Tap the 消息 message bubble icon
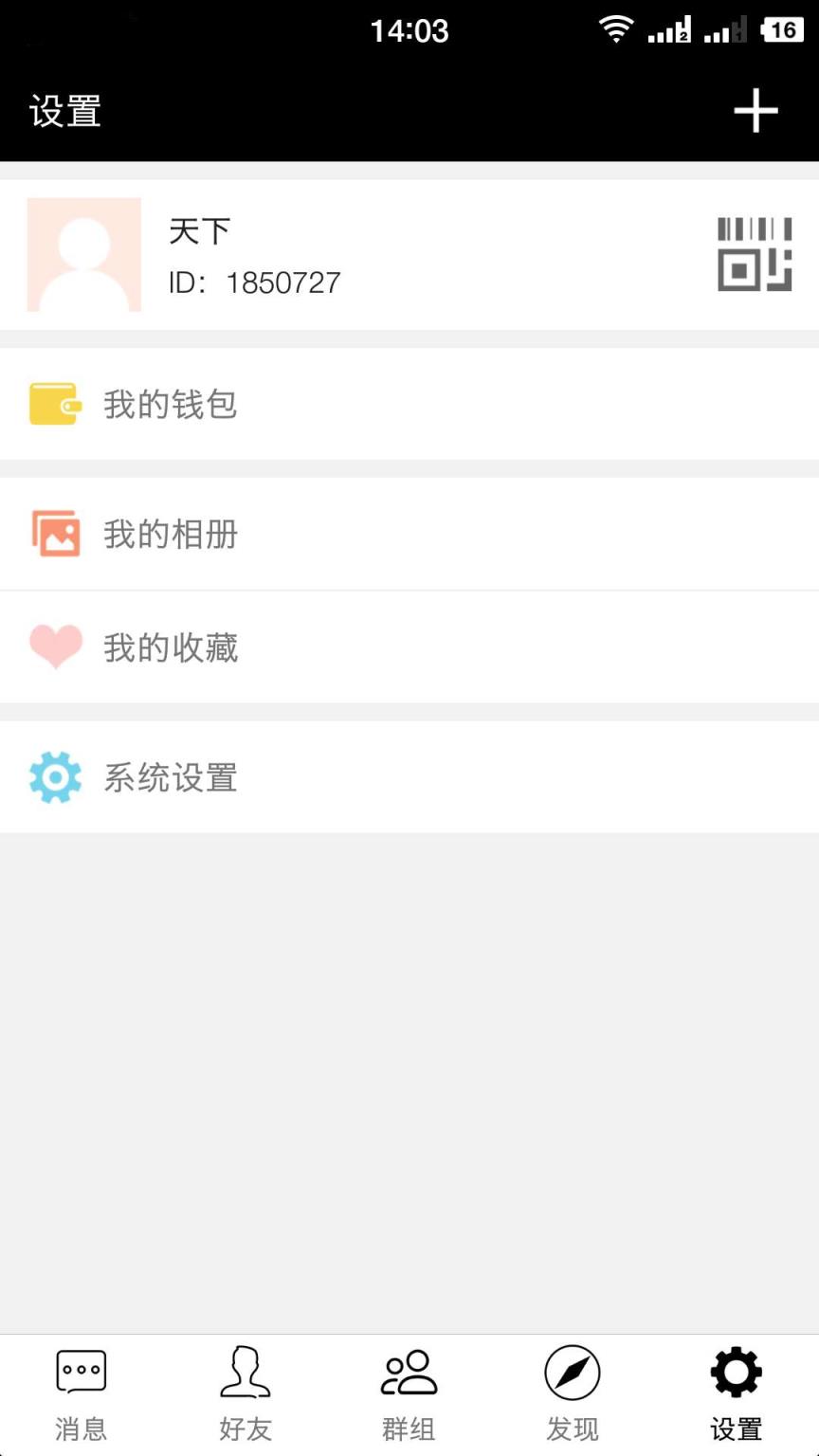 81,1370
